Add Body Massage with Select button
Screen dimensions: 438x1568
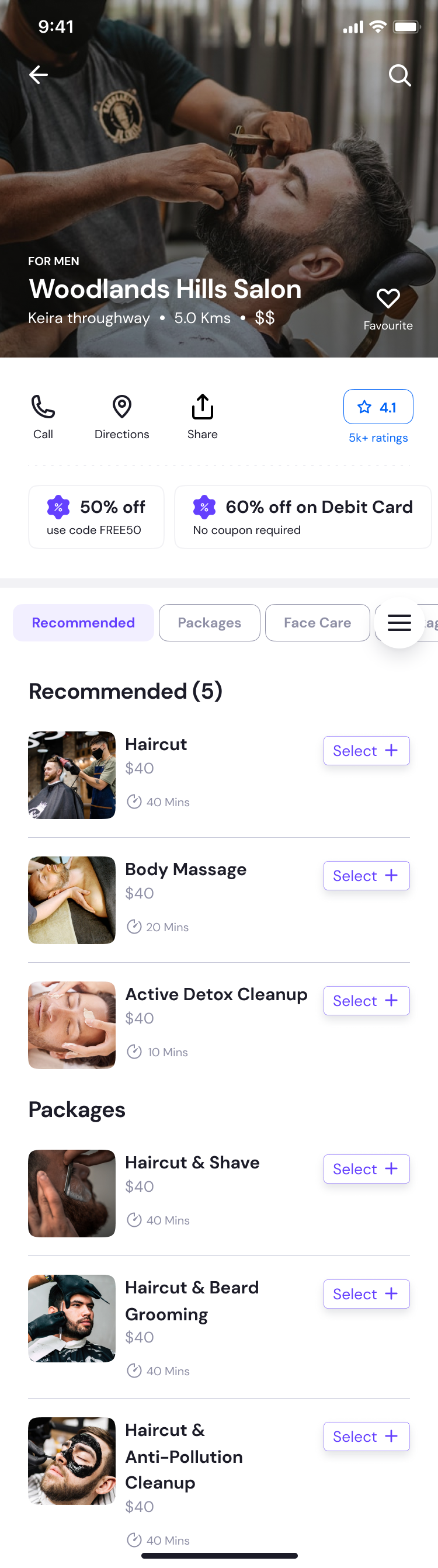[366, 875]
